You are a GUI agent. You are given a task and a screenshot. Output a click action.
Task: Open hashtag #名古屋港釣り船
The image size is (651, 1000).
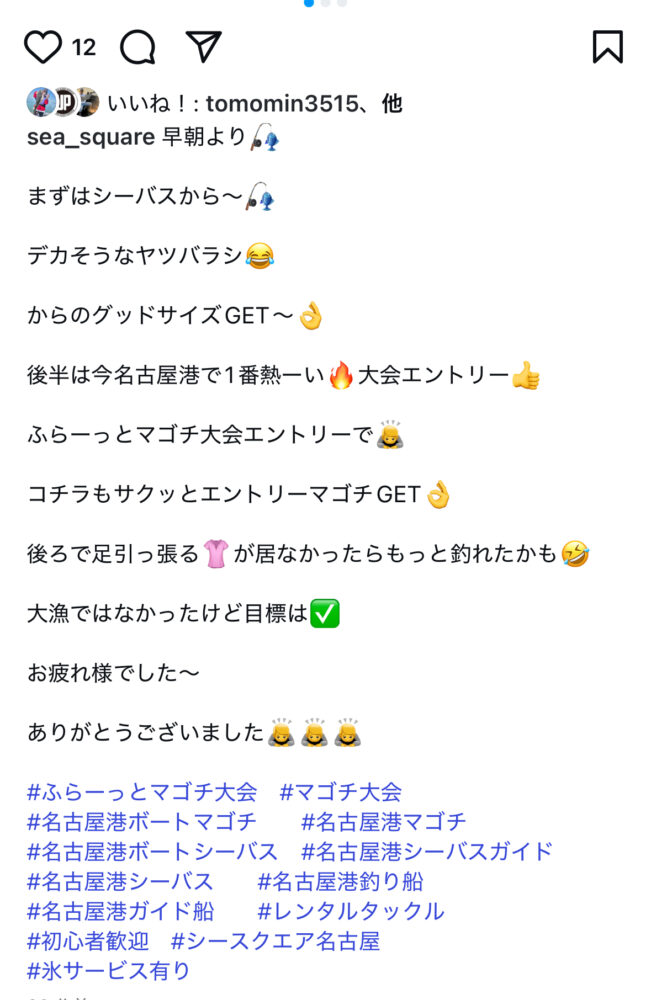click(x=341, y=882)
